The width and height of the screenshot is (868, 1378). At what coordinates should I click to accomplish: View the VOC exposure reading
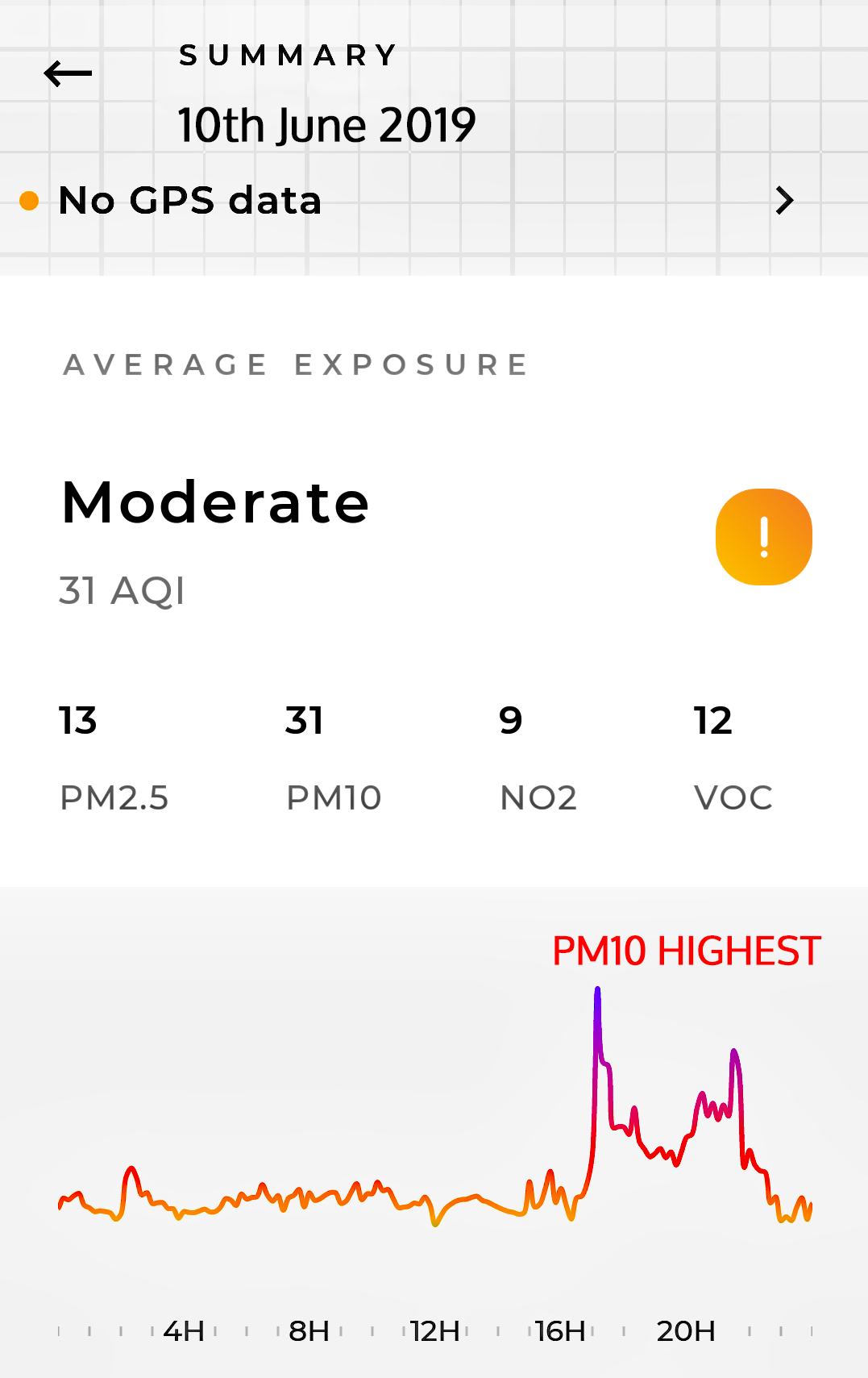coord(733,757)
